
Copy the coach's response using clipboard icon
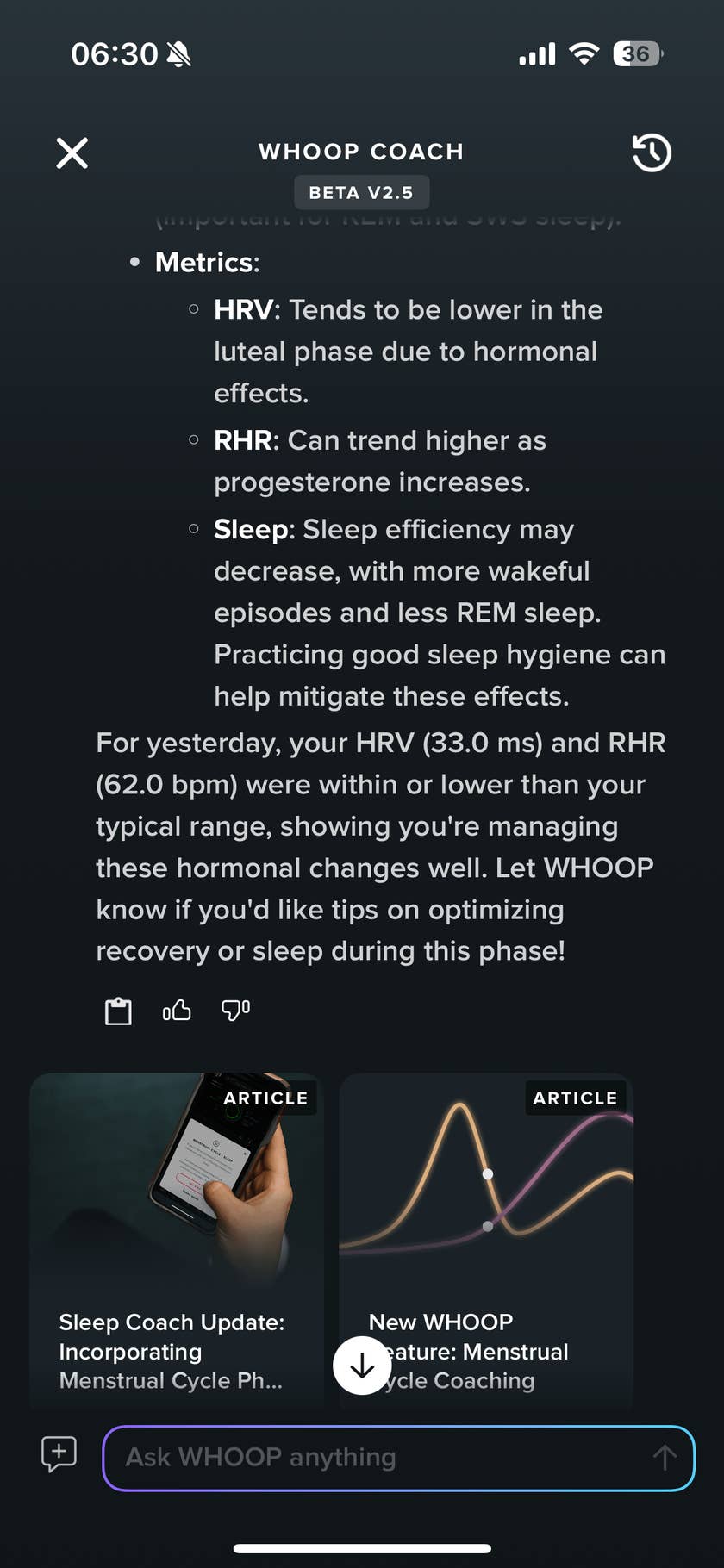pos(118,1010)
